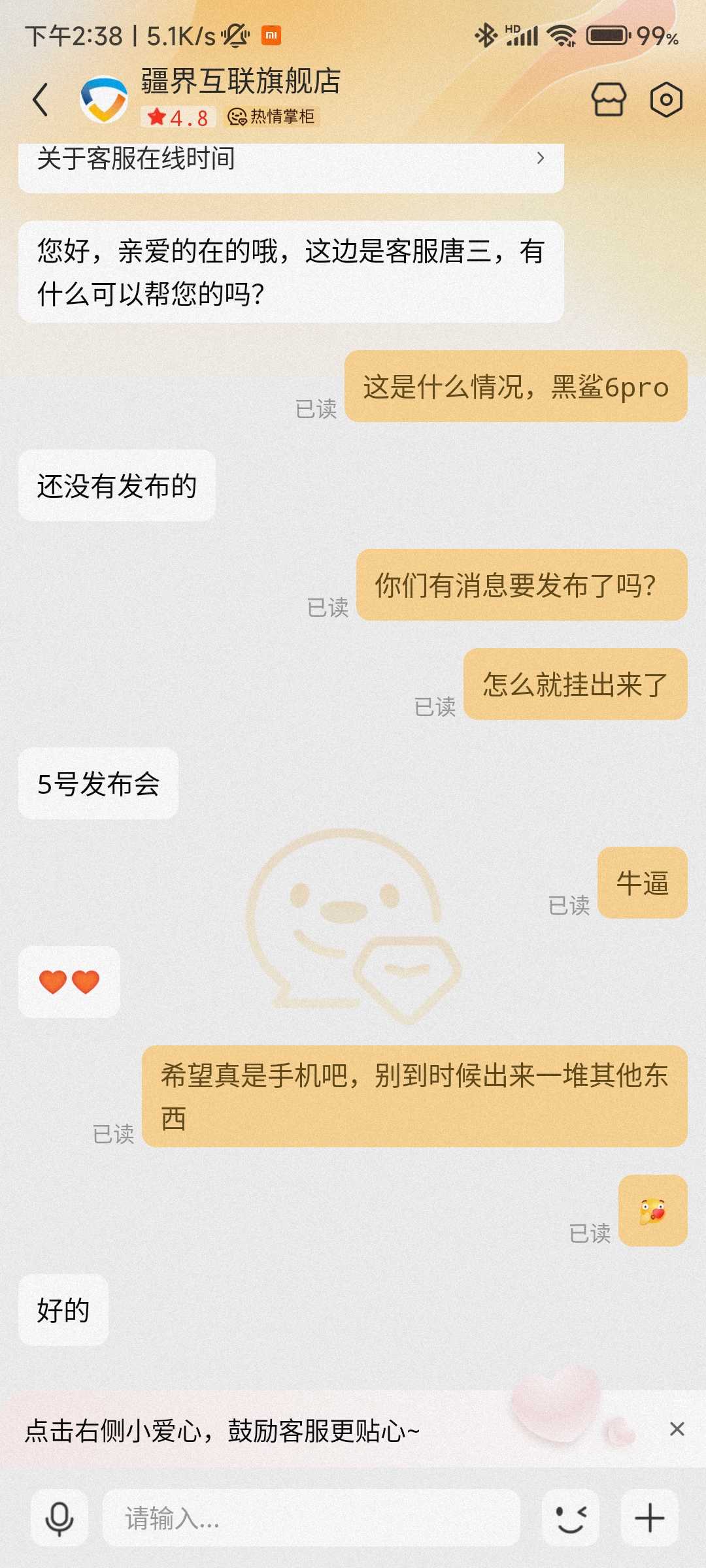This screenshot has width=706, height=1568.
Task: Open 关于客服在线时间 row
Action: point(291,160)
